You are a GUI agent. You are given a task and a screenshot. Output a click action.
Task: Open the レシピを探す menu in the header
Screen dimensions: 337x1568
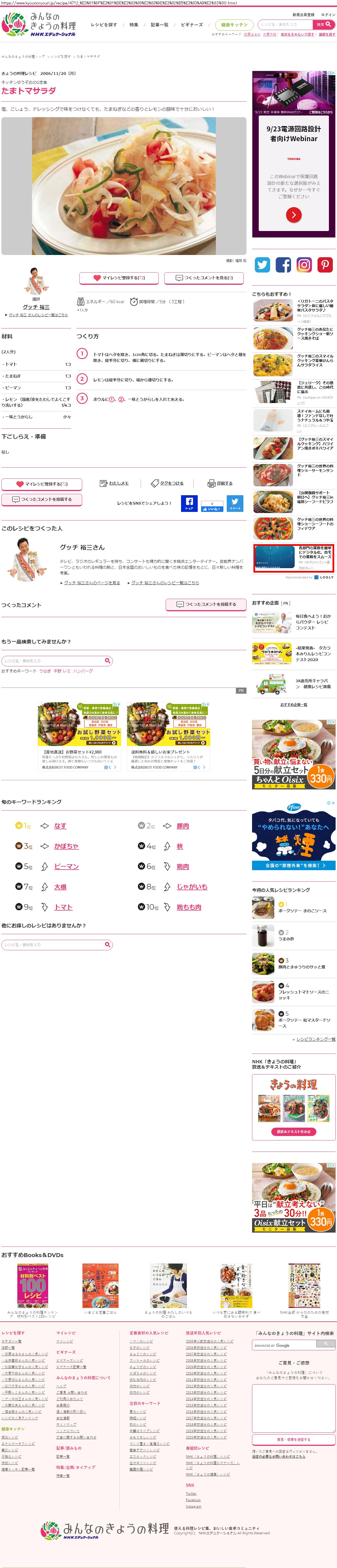point(104,25)
